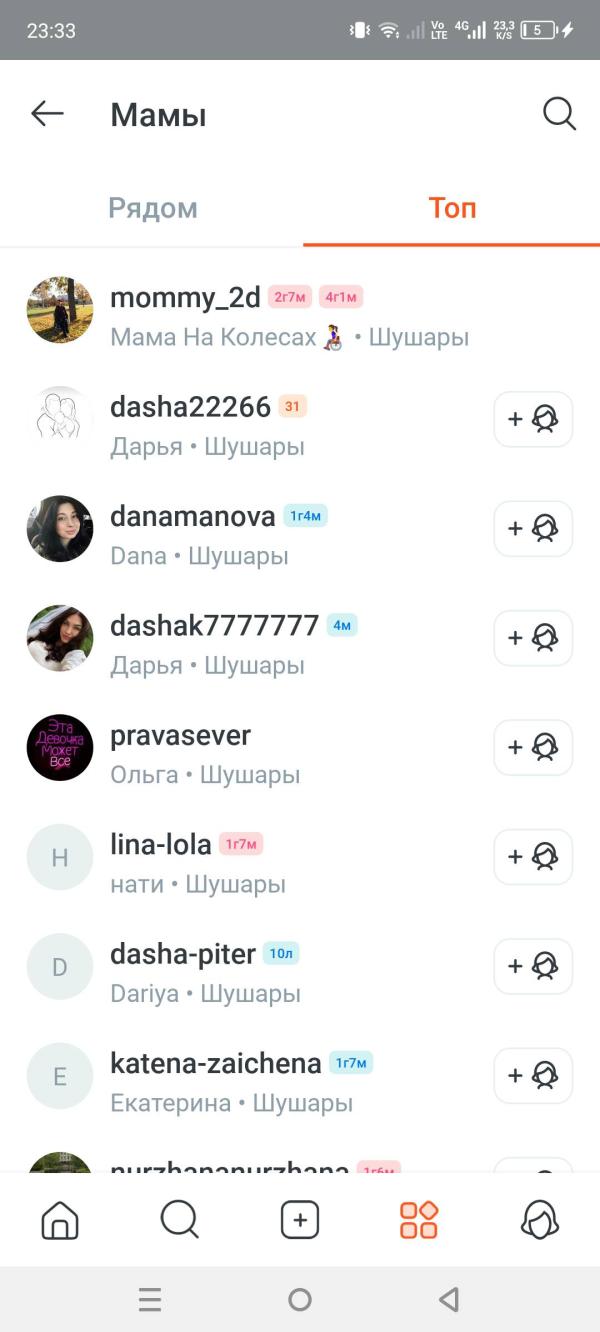This screenshot has height=1332, width=600.
Task: Select the Топ tab
Action: click(452, 208)
